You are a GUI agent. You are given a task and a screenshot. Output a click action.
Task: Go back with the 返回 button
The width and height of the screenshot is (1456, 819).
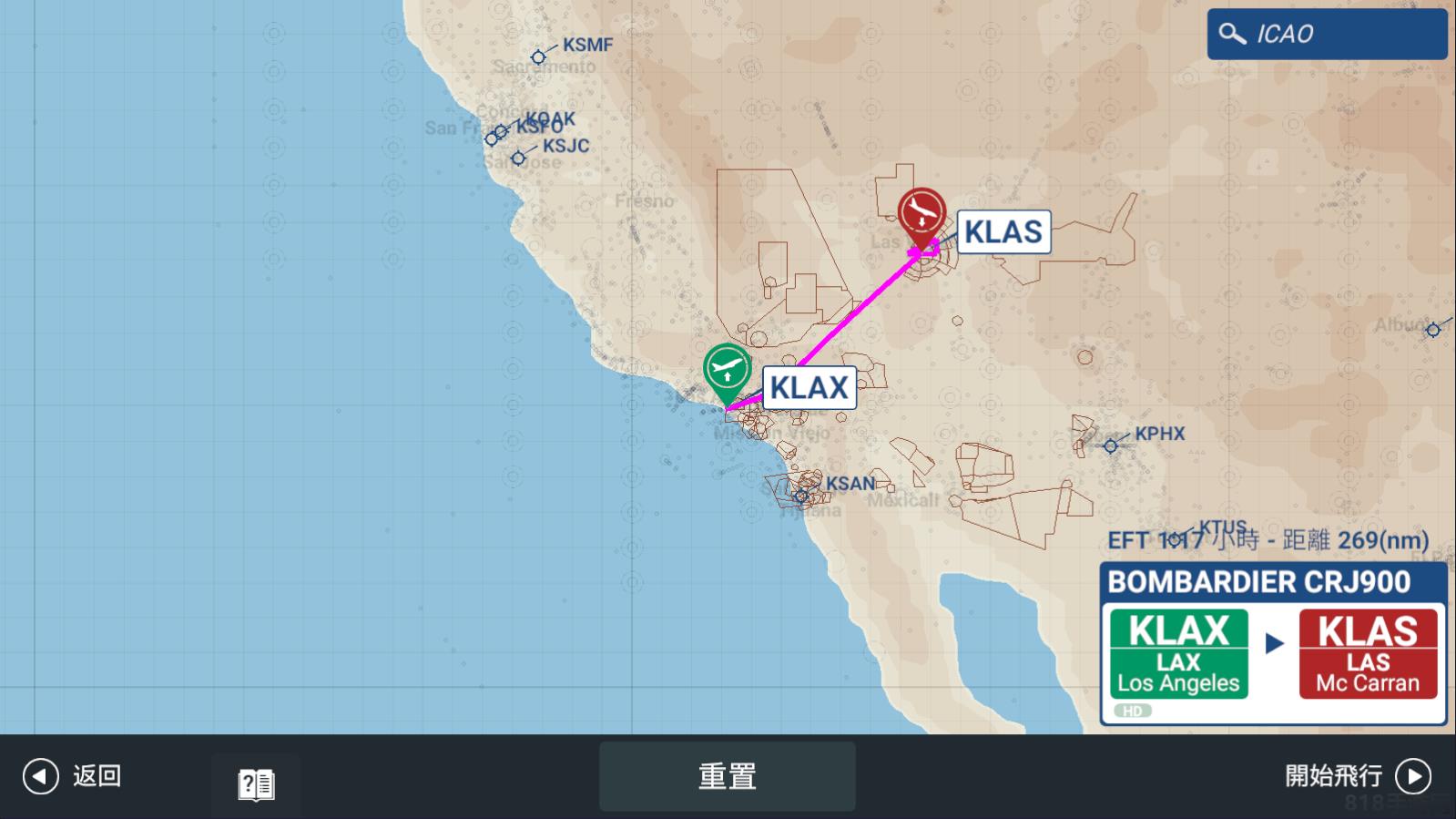[x=73, y=776]
